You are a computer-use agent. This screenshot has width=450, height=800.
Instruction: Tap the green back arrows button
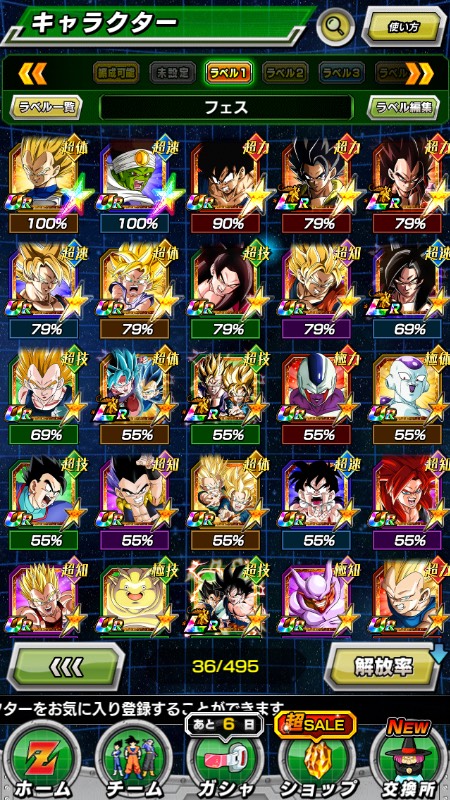[66, 666]
